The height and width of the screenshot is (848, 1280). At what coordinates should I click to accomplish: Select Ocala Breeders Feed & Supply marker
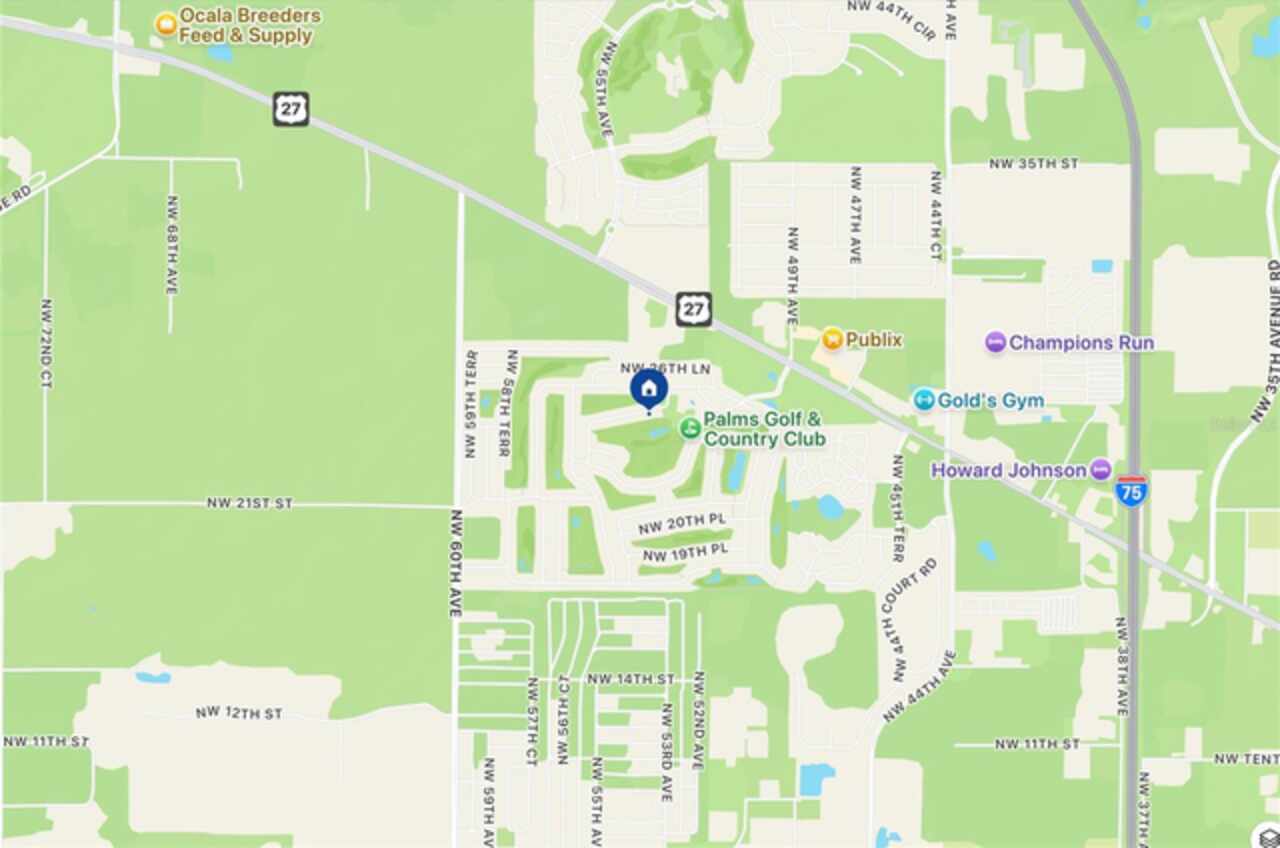click(x=166, y=25)
